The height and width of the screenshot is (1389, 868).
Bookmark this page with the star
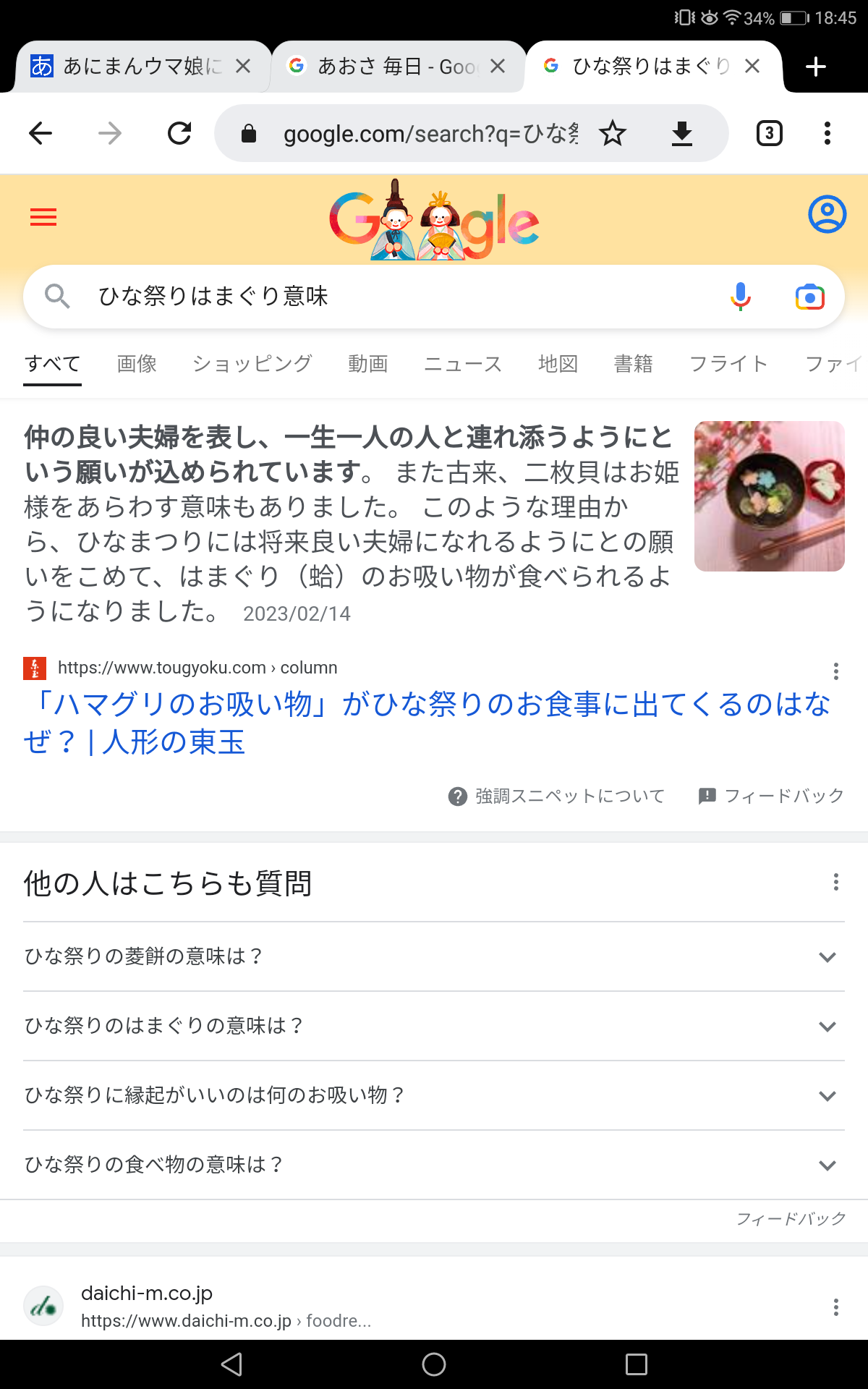612,133
